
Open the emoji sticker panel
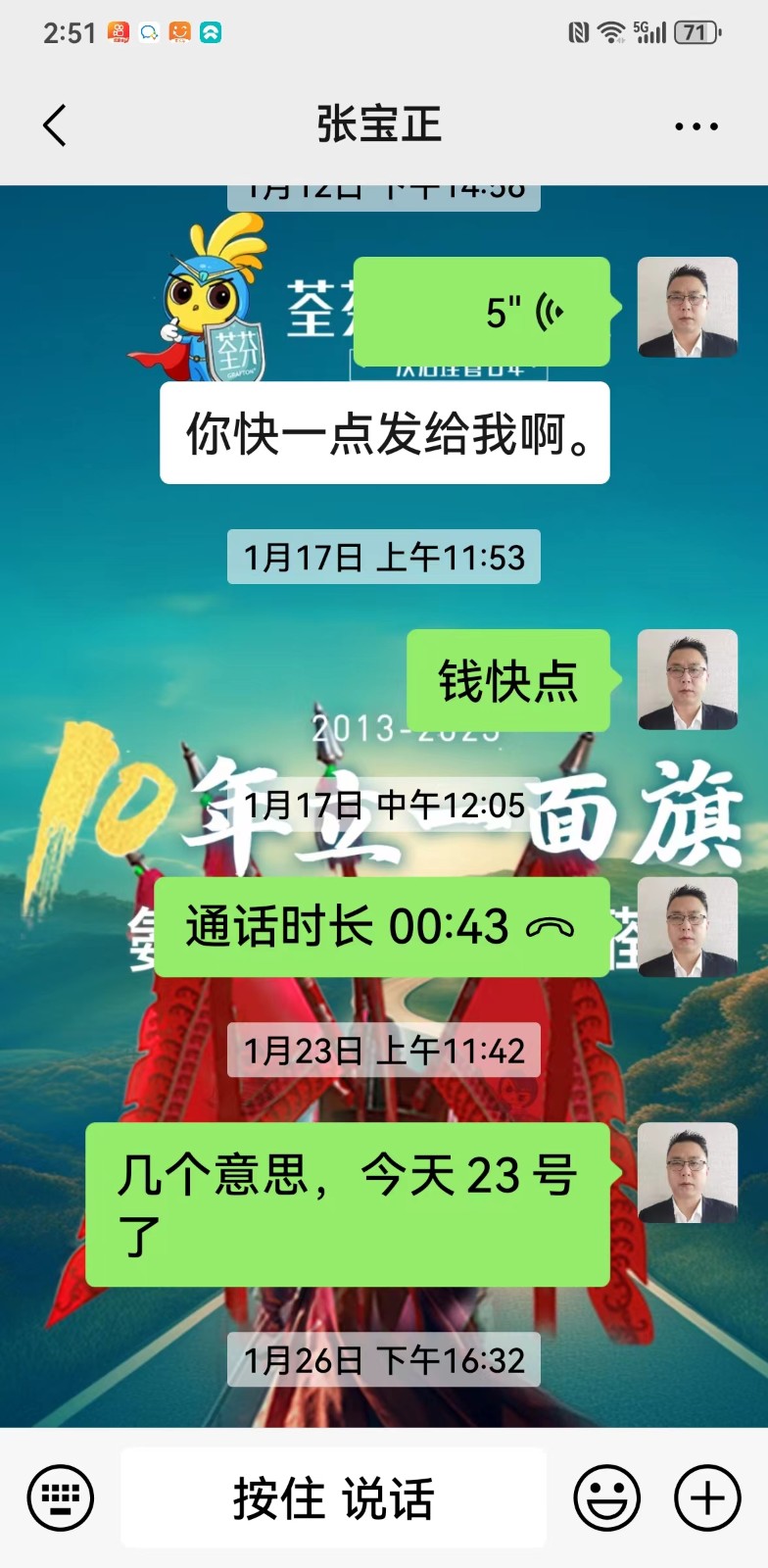click(x=606, y=1497)
